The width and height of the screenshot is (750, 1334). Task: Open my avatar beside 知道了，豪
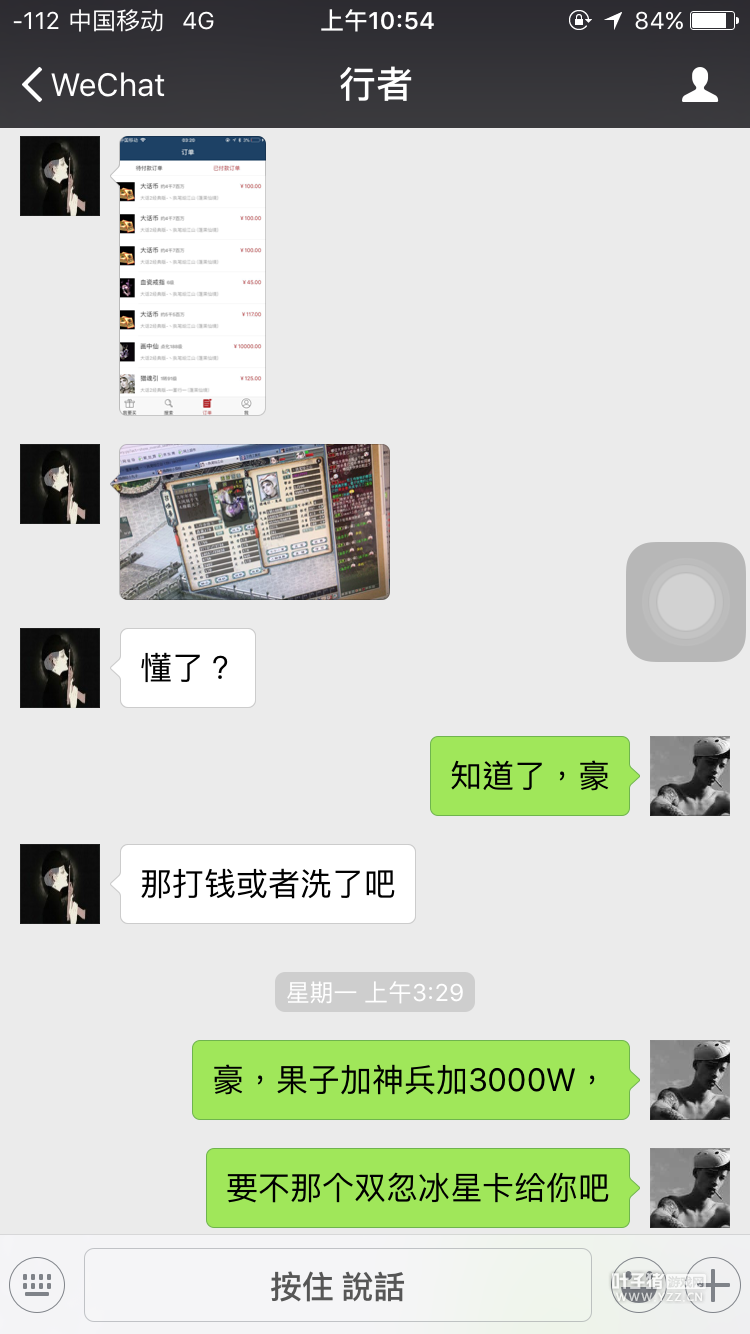click(x=690, y=776)
